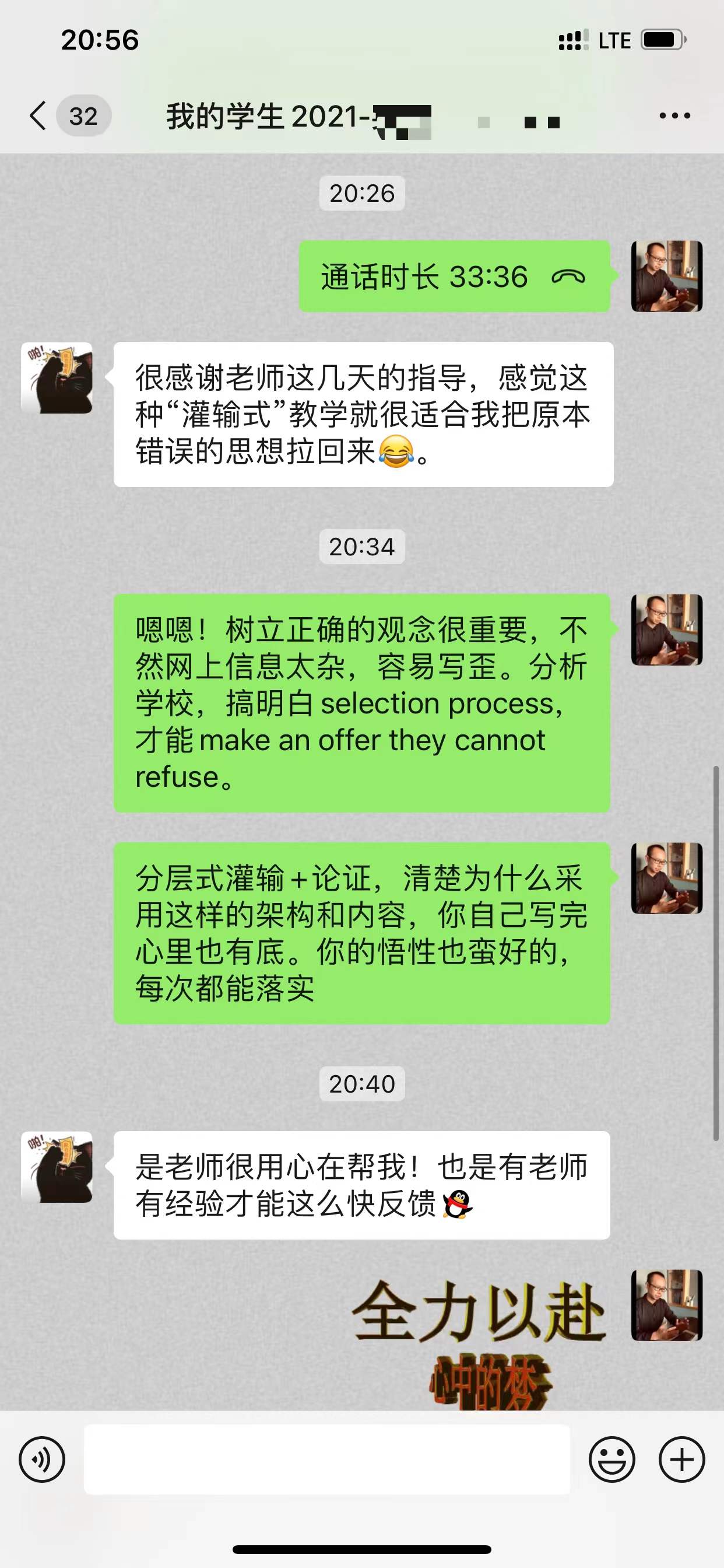Tap the call duration 33:36 message
This screenshot has width=724, height=1568.
click(x=454, y=276)
